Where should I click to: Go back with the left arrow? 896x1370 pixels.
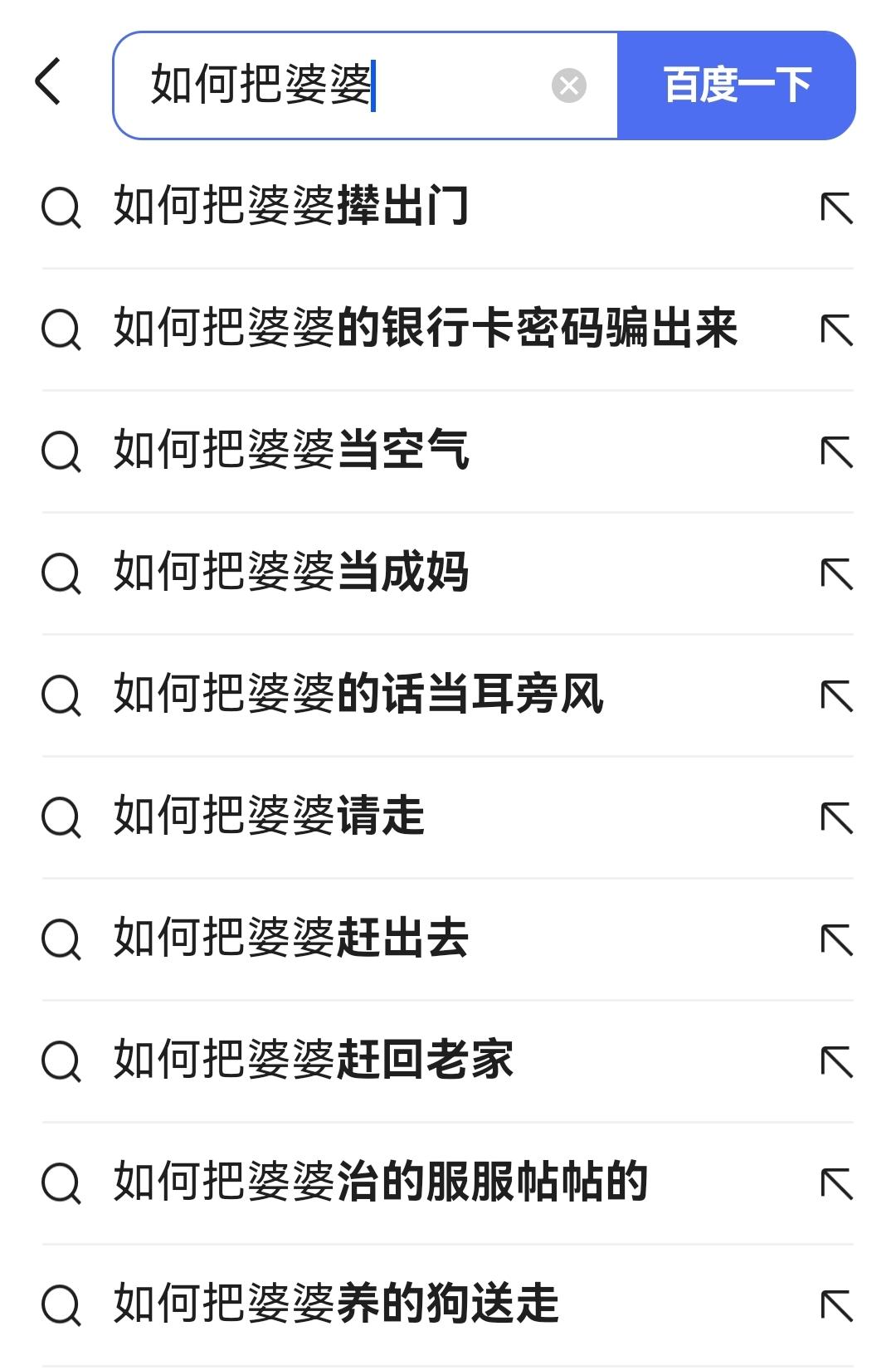(x=49, y=82)
